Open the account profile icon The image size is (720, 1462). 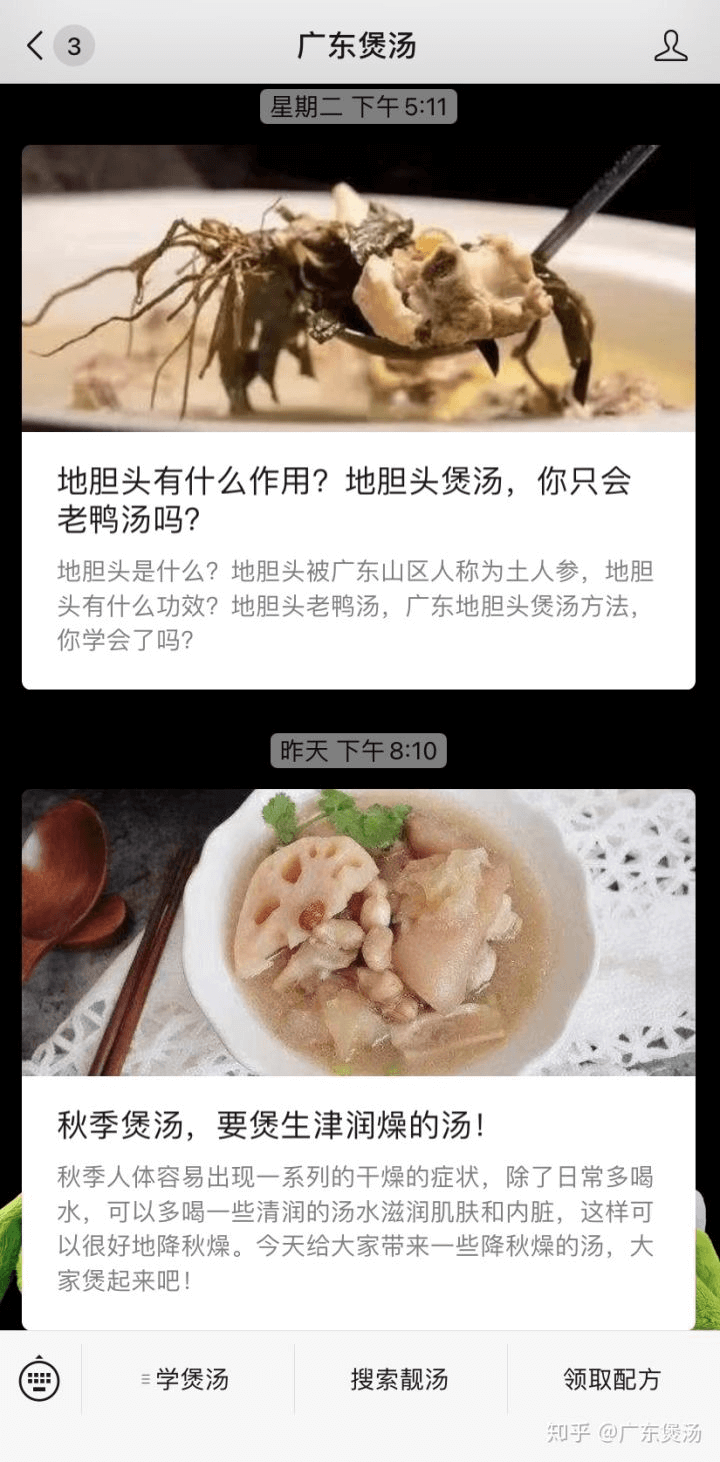(x=671, y=45)
